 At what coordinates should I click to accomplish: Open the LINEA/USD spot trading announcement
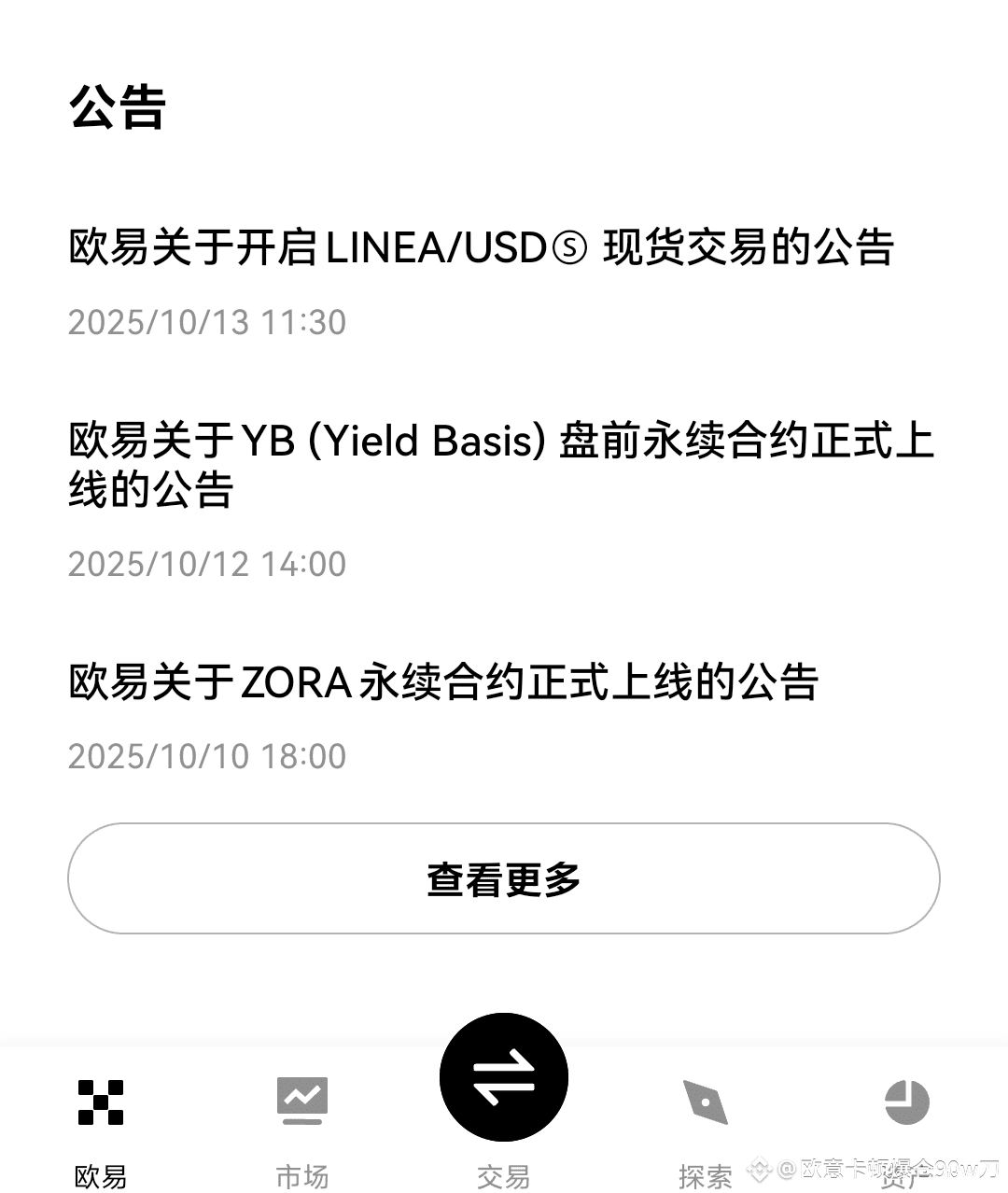tap(481, 248)
